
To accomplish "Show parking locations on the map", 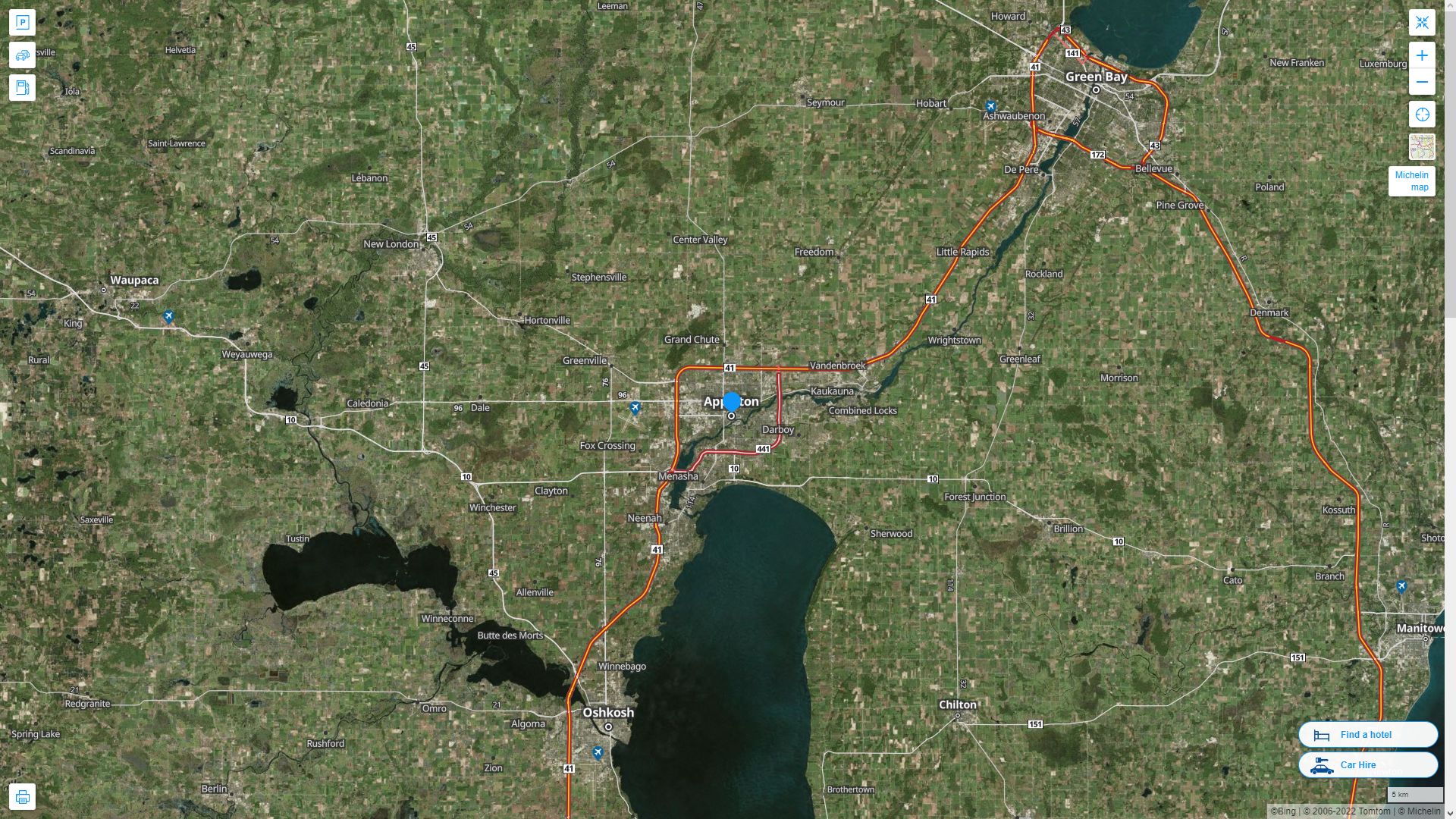I will [22, 23].
